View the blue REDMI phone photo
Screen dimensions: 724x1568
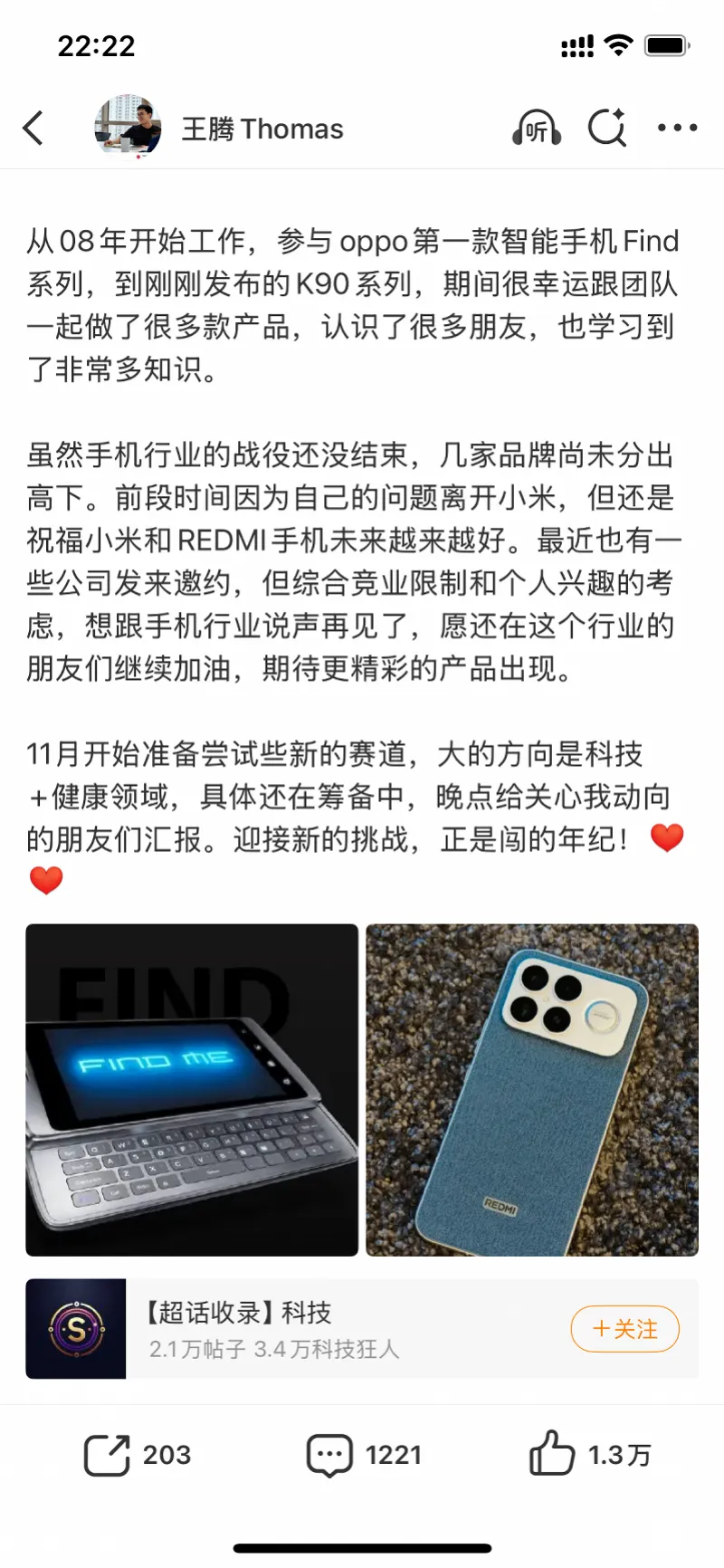click(x=532, y=1089)
